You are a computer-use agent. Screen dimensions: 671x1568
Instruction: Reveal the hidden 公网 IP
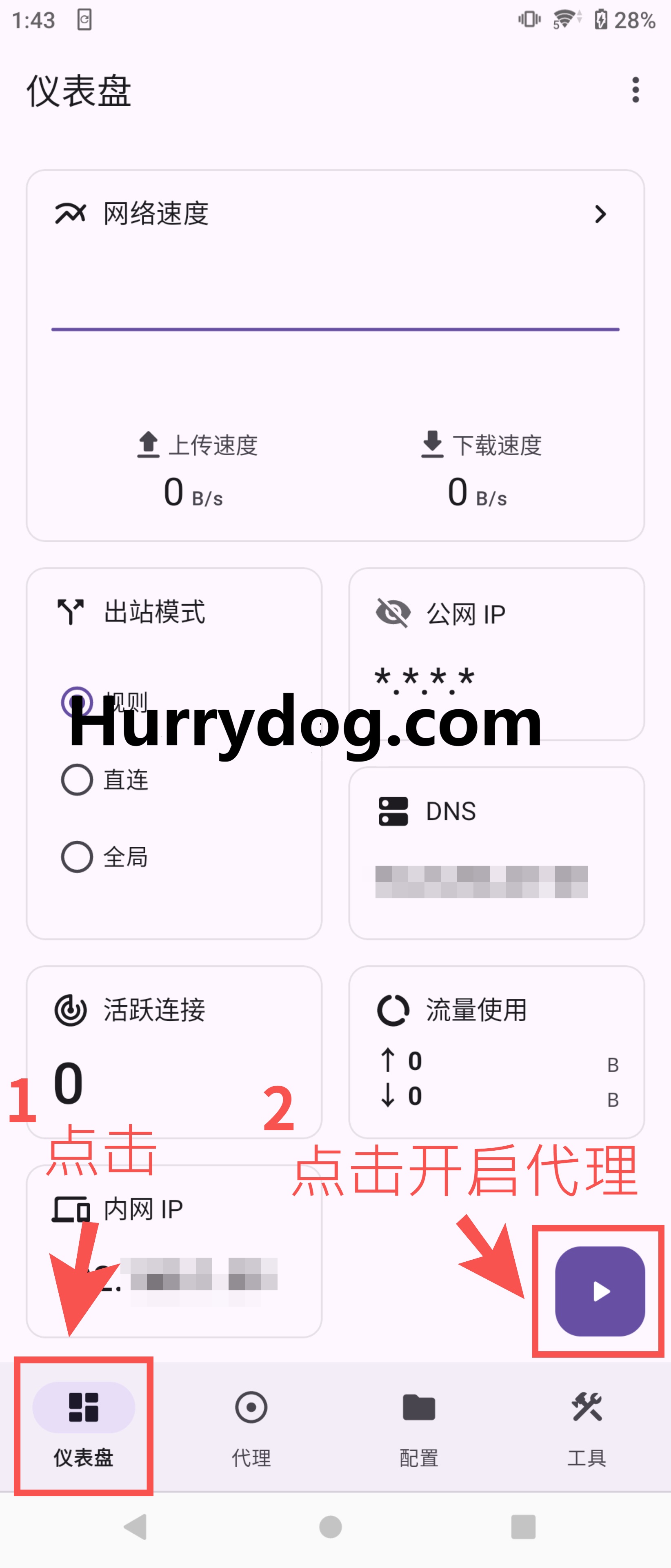pyautogui.click(x=393, y=612)
